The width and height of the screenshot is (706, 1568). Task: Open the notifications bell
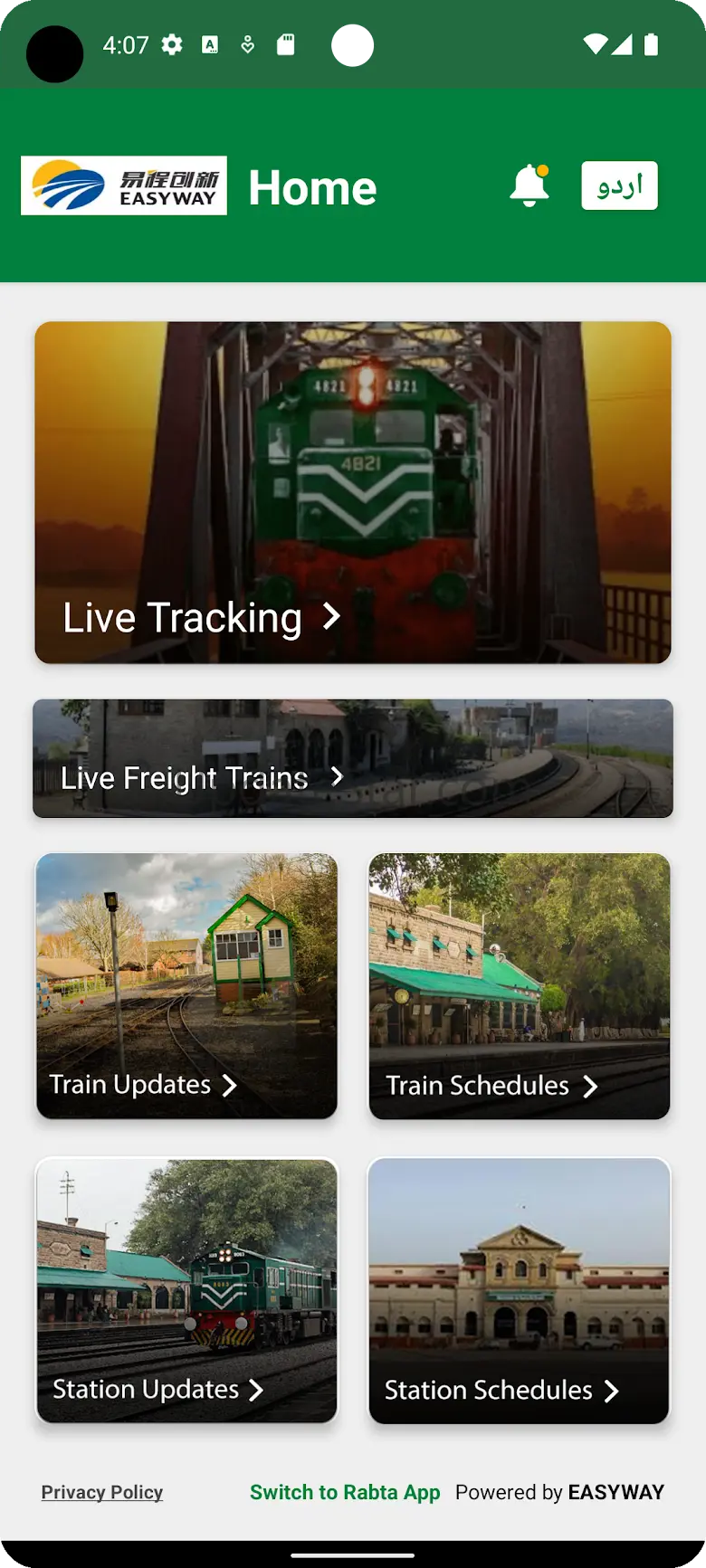(x=529, y=185)
